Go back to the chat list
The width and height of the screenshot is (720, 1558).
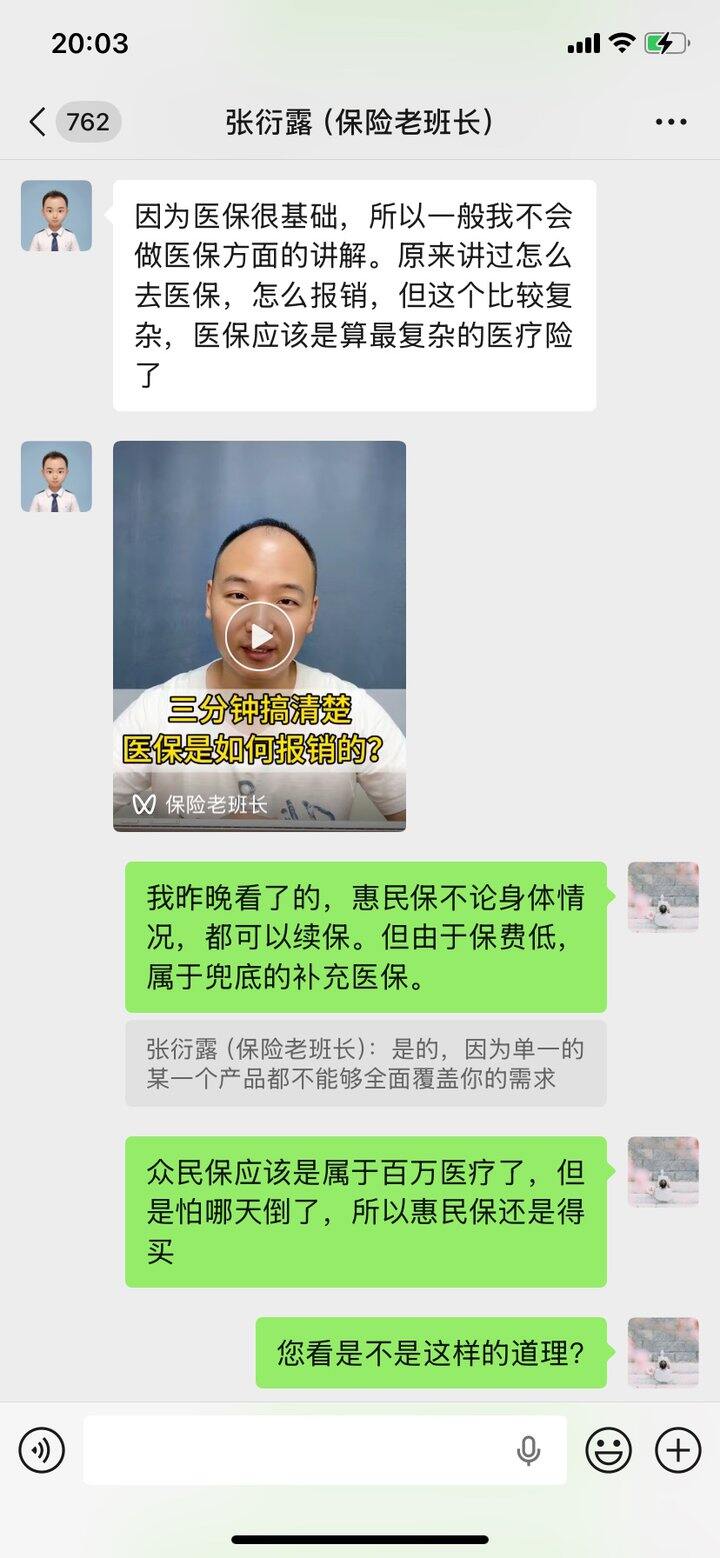(x=38, y=122)
